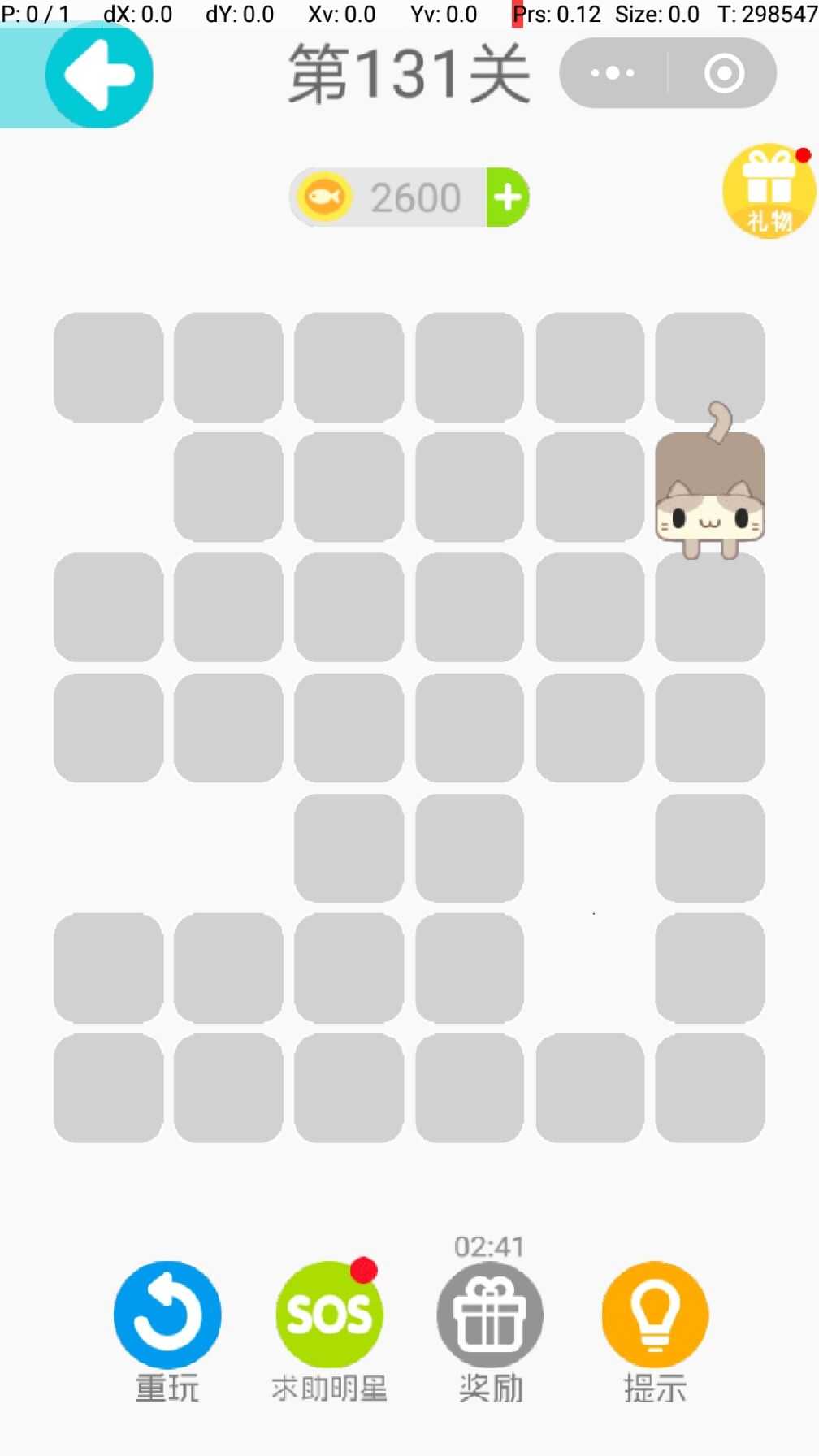The width and height of the screenshot is (819, 1456).
Task: Open the mini program's three-dot menu
Action: 613,73
